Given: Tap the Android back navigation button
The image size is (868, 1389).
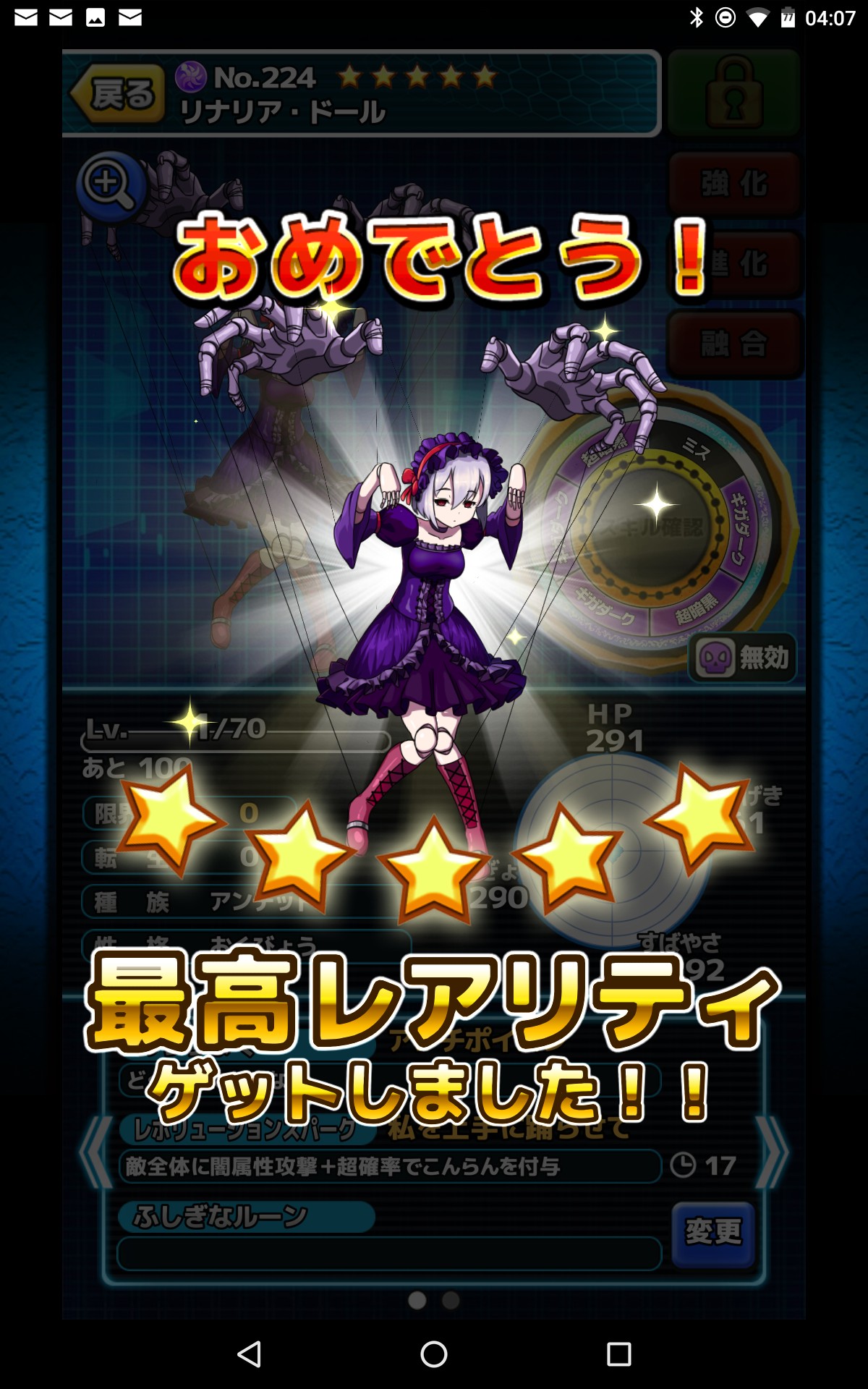Looking at the screenshot, I should coord(250,1354).
